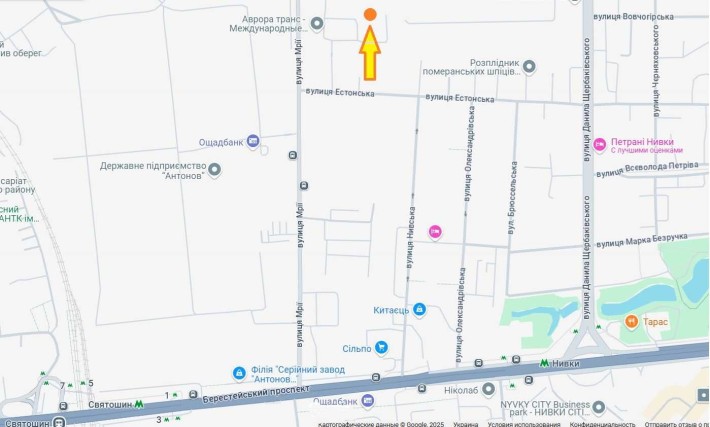The image size is (710, 427).
Task: Open the Конфиденциальность link
Action: point(604,423)
